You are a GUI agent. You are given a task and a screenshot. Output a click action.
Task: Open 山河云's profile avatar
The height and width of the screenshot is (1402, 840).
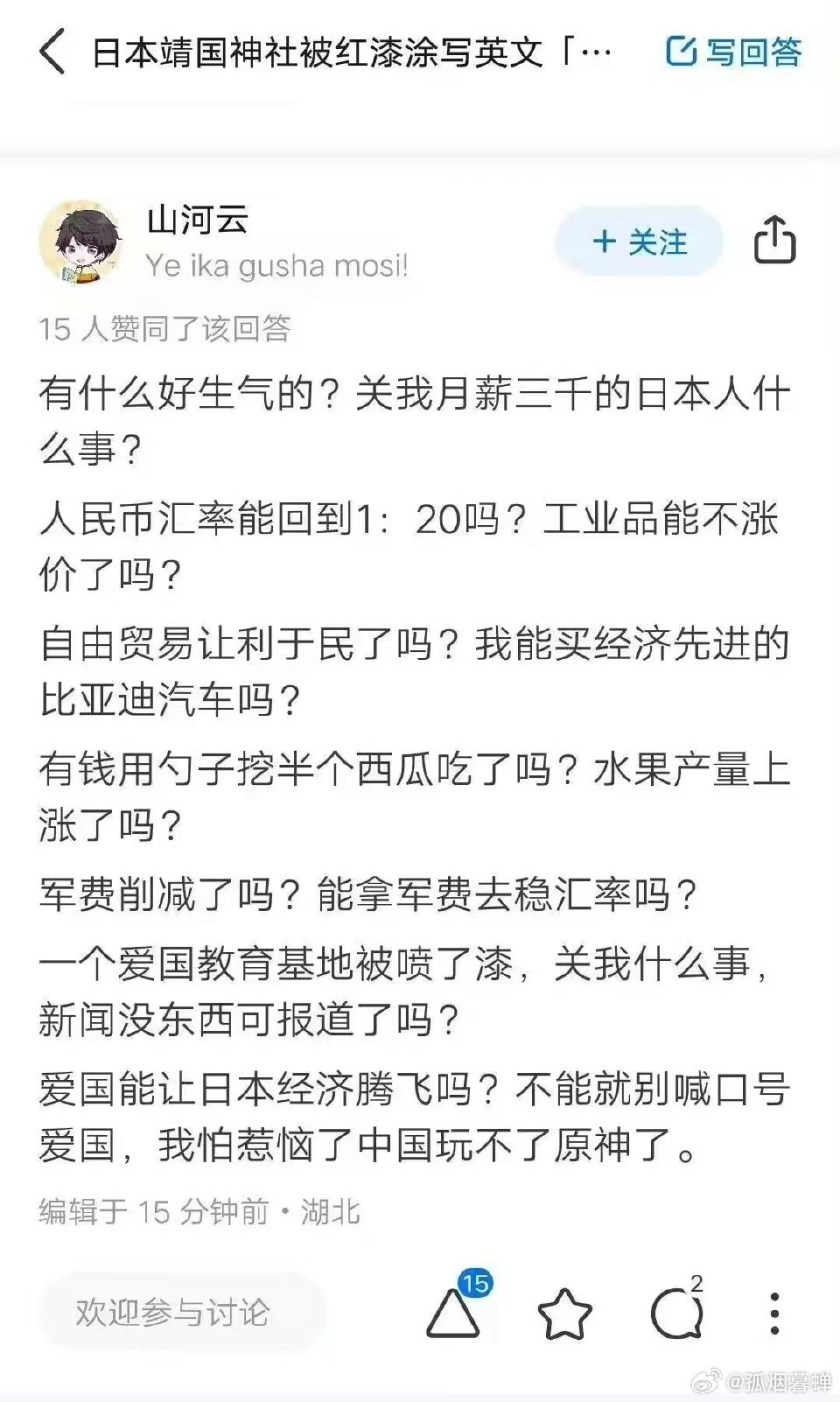81,242
